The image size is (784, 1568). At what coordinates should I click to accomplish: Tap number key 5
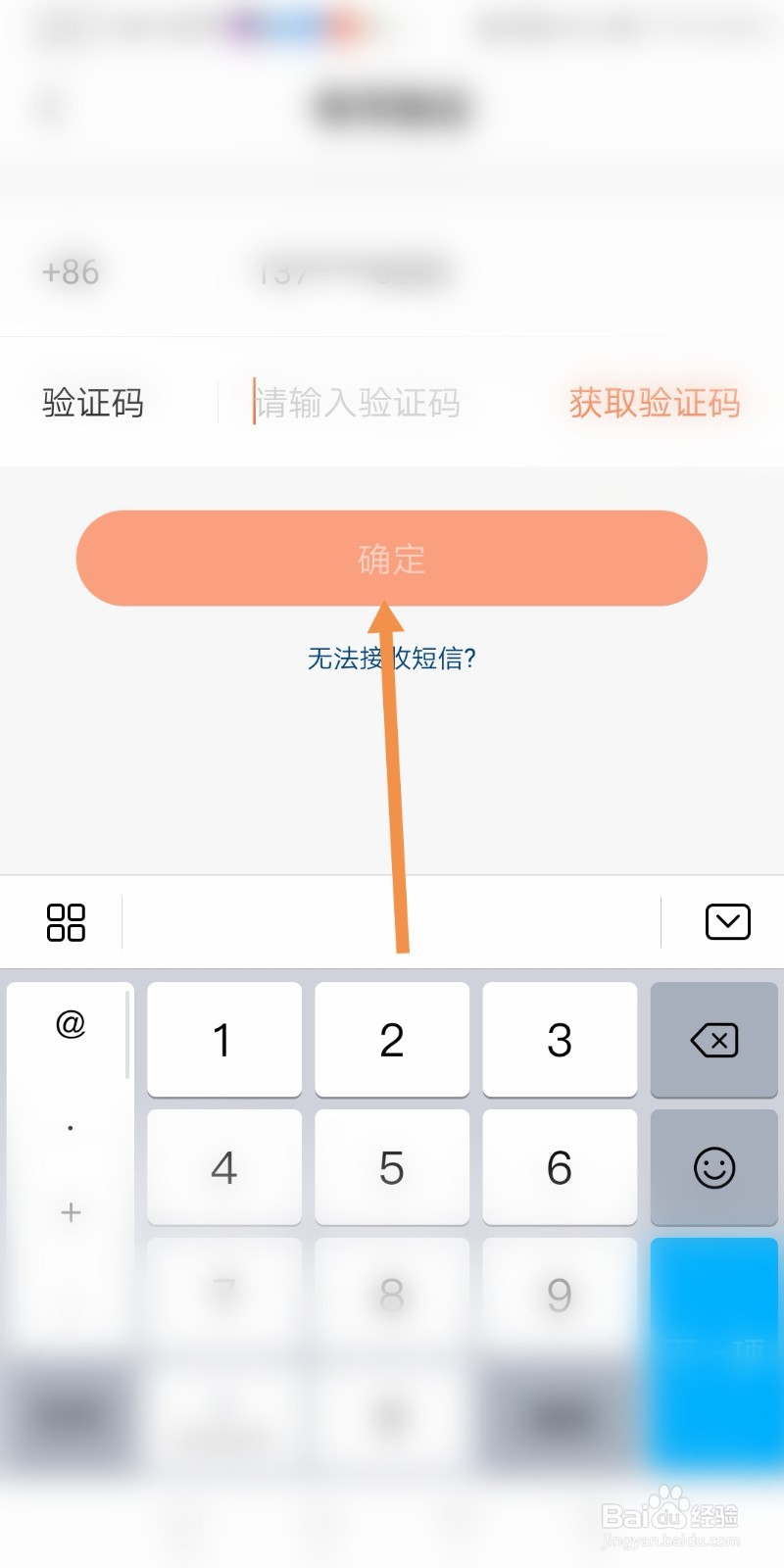click(392, 1168)
